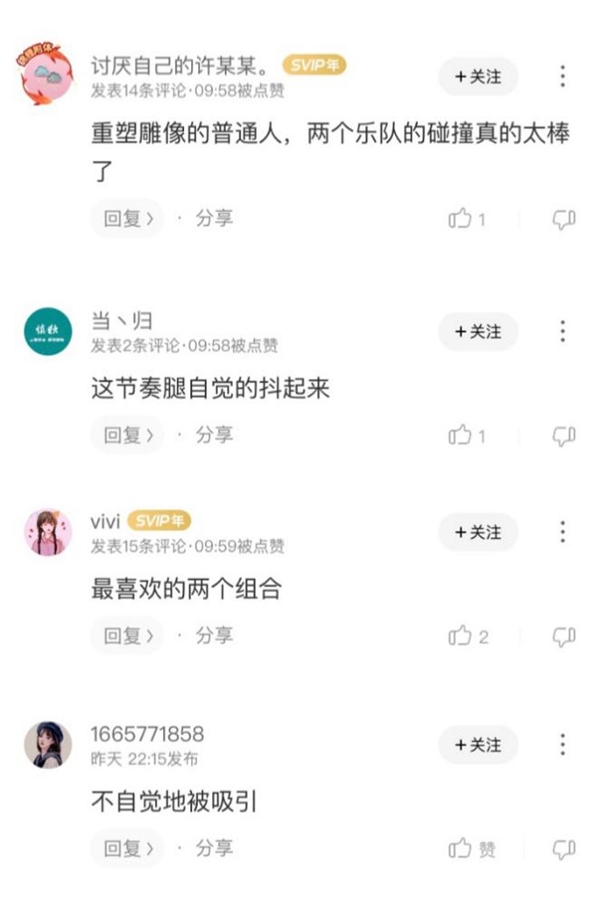Reply to 当丶归's comment
This screenshot has width=600, height=897.
click(127, 435)
